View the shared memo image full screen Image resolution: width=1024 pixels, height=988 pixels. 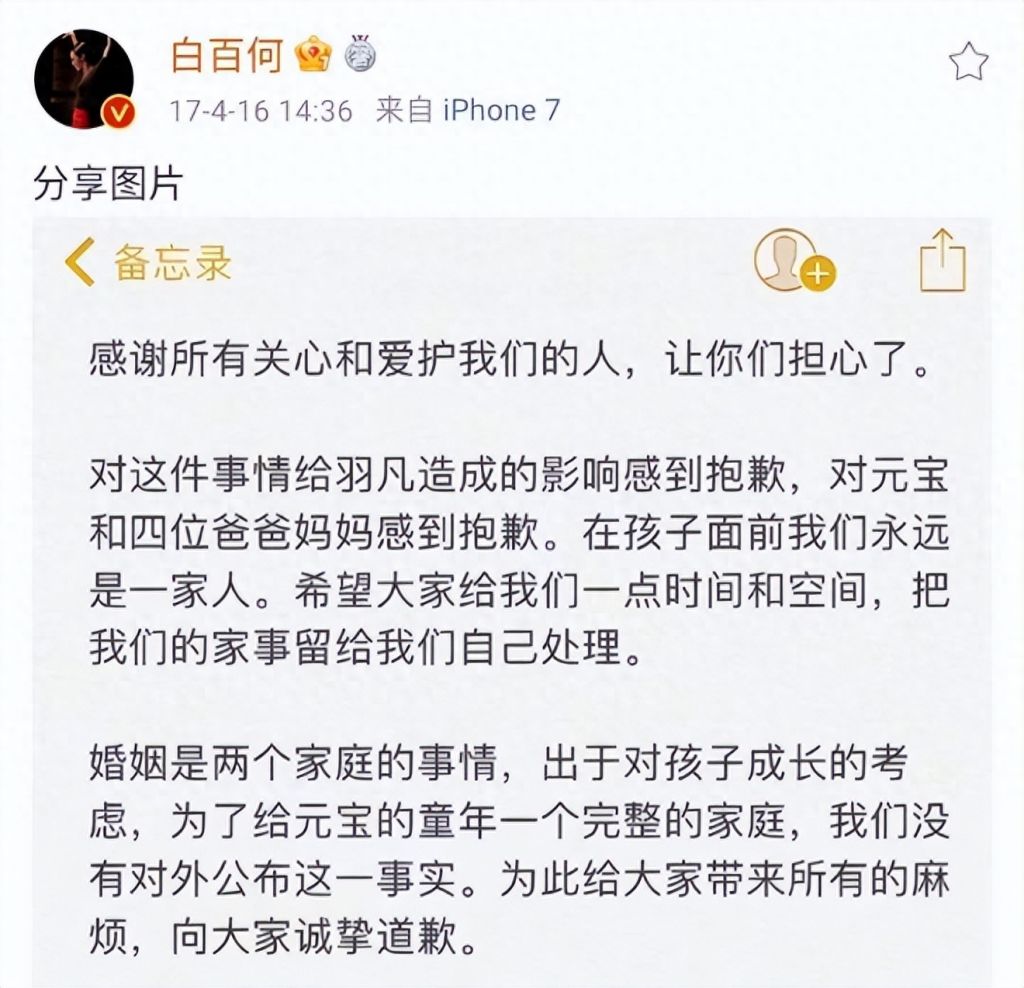[x=512, y=600]
